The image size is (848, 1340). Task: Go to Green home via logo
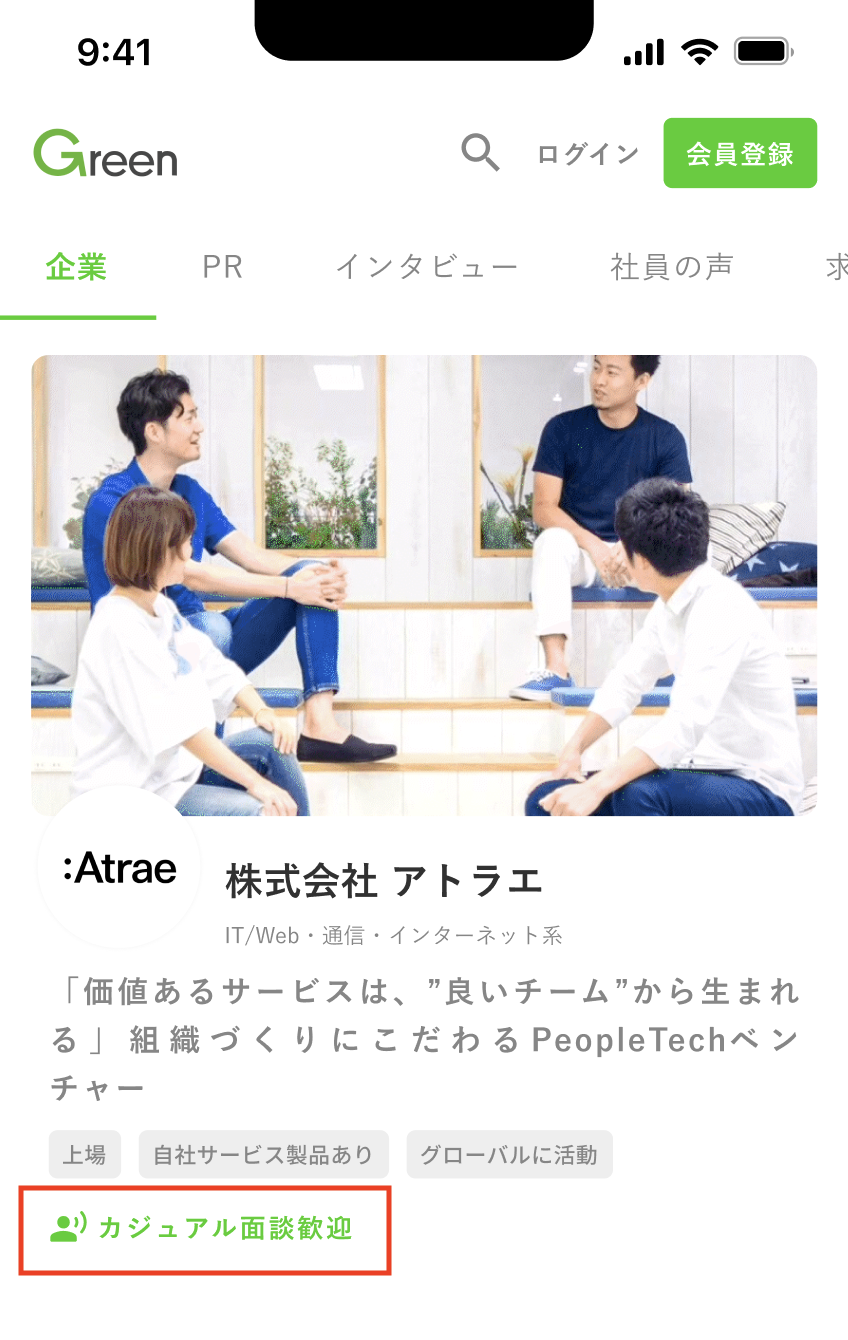[105, 155]
